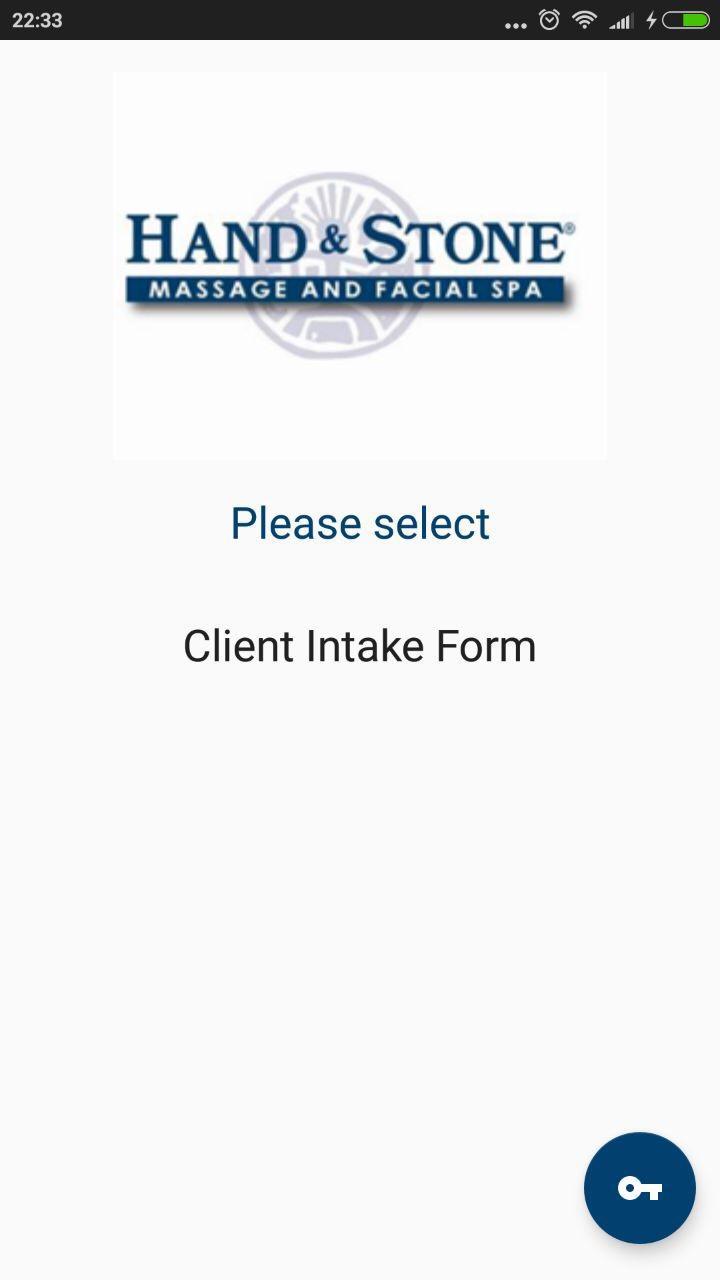The width and height of the screenshot is (720, 1280).
Task: Tap the blue key button at bottom right
Action: coord(639,1188)
